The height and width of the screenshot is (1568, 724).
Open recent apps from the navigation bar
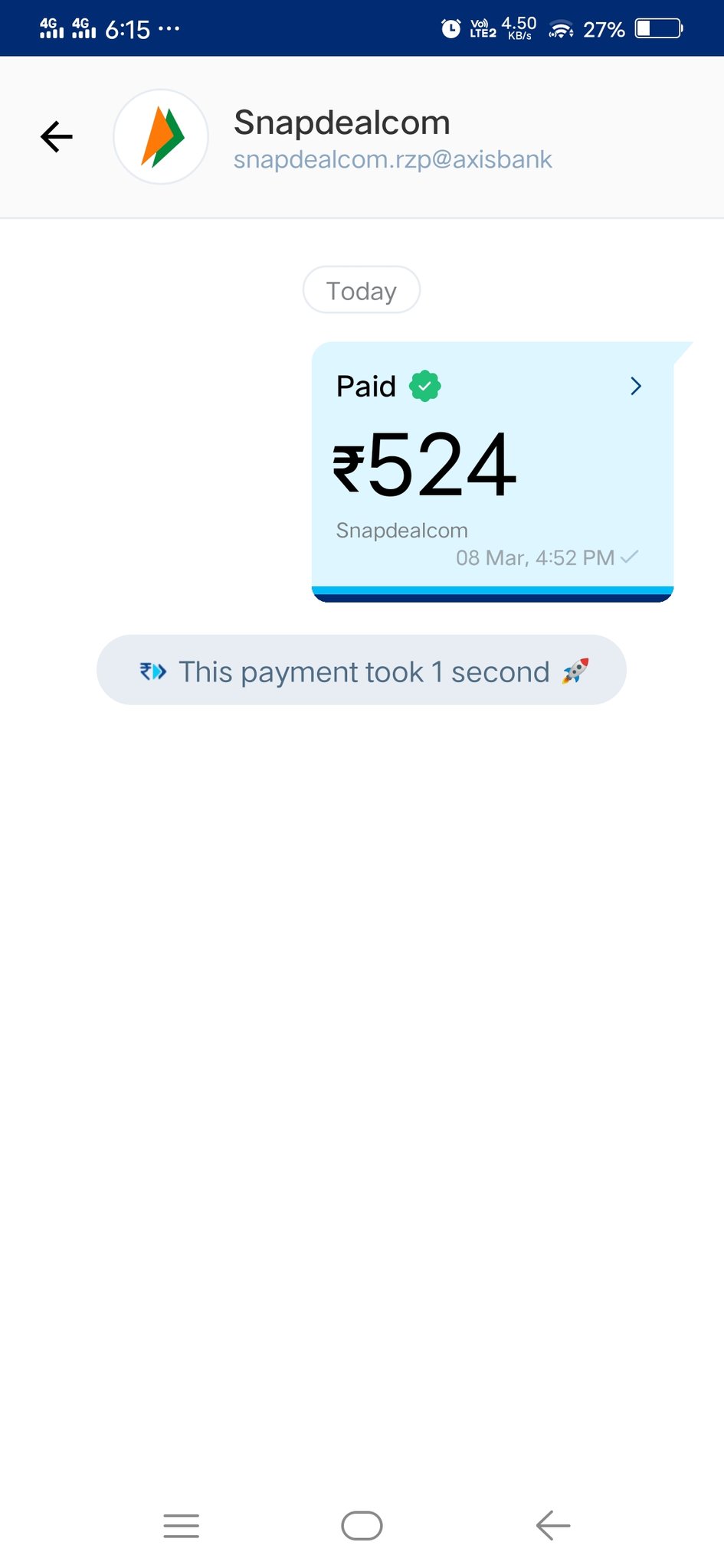(181, 1525)
